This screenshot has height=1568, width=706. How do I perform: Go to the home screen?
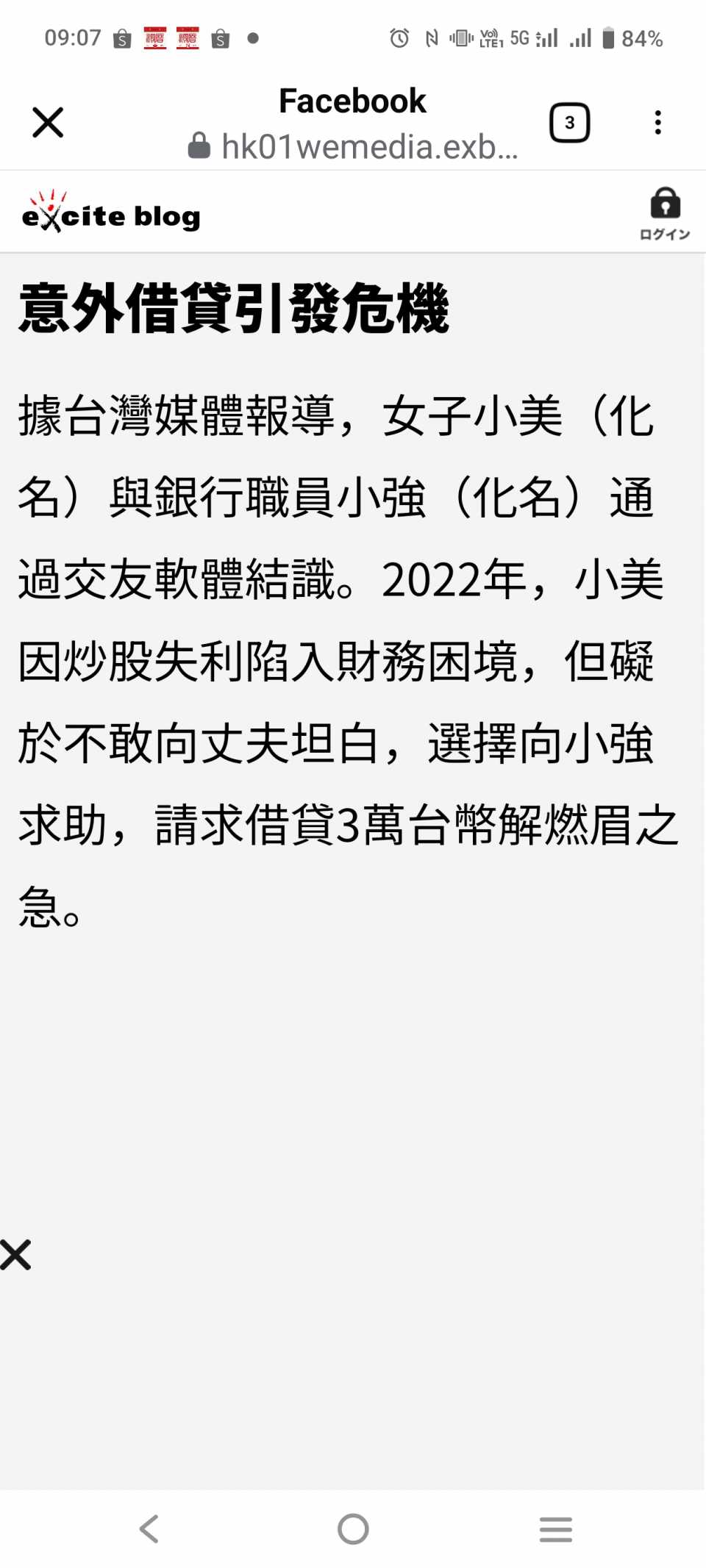(x=353, y=1529)
